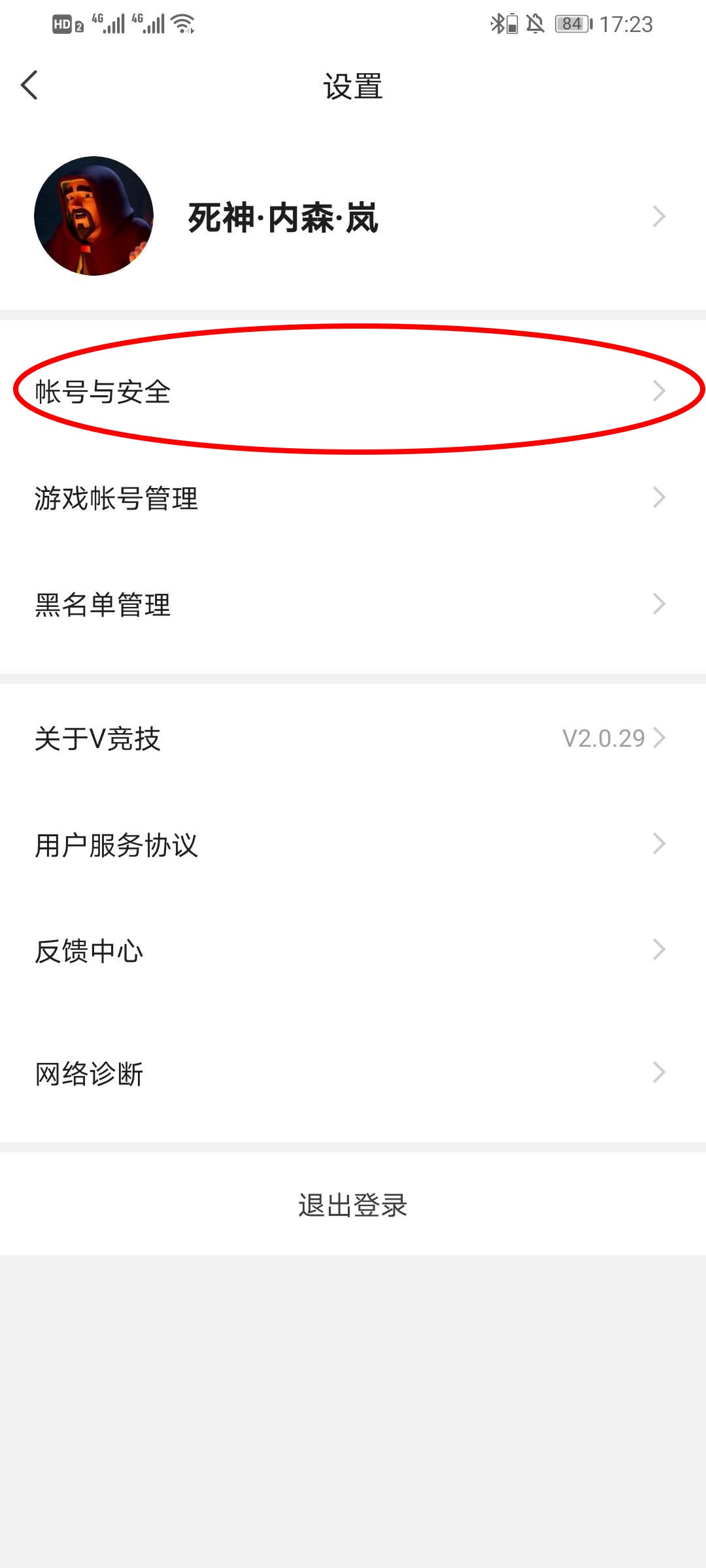Open 反馈中心
Screen dimensions: 706x1568
(x=353, y=951)
